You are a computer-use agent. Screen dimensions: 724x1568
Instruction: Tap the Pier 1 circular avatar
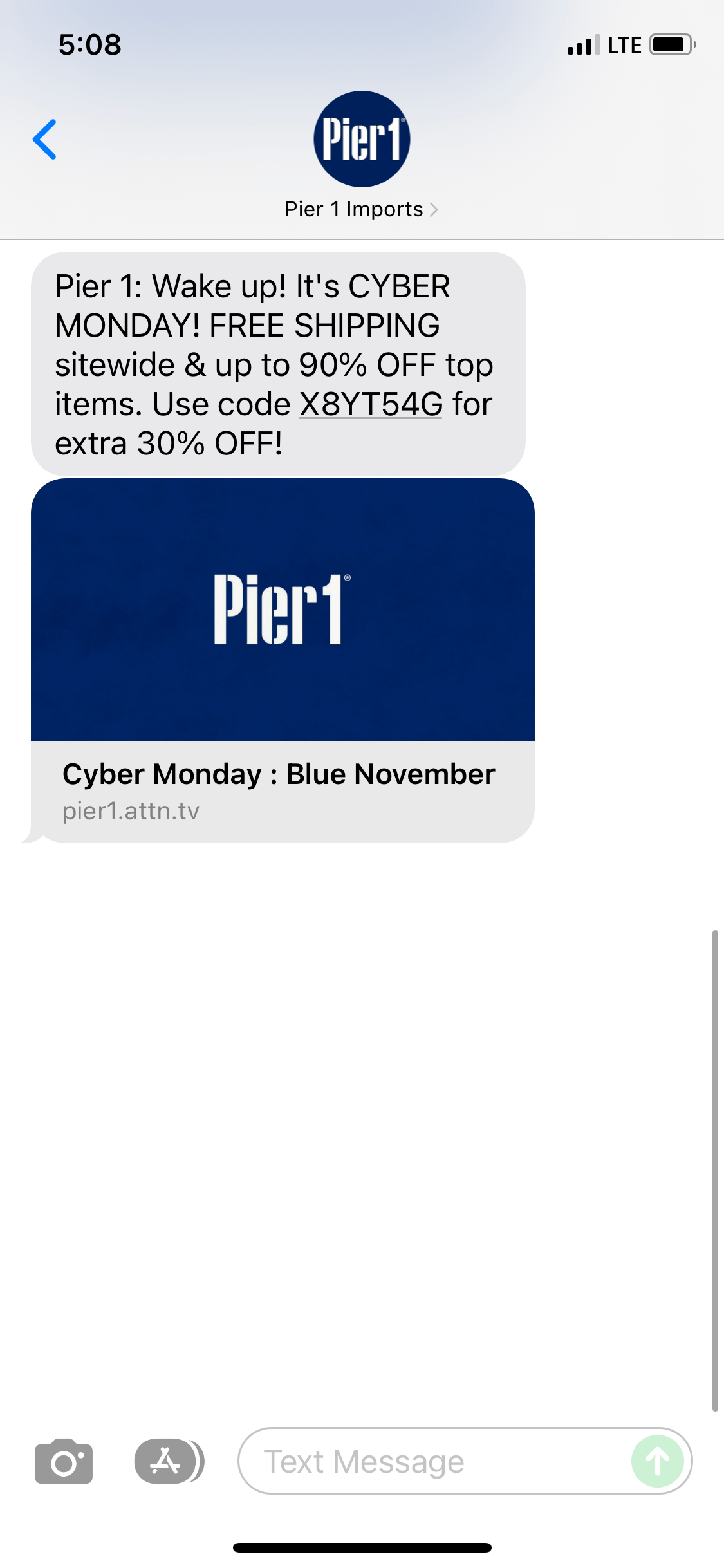click(x=361, y=139)
